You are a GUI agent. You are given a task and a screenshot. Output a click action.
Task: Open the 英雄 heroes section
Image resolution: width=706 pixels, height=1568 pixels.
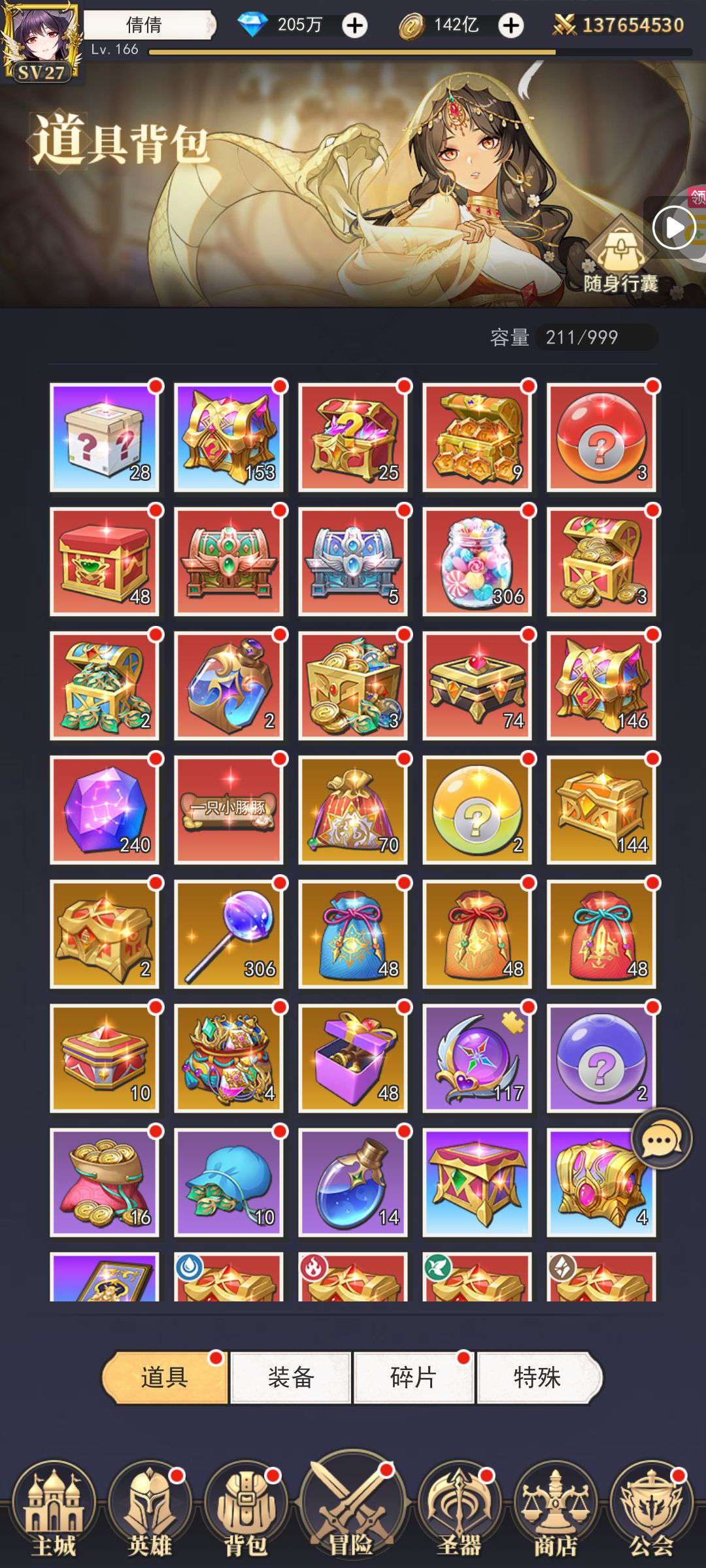pyautogui.click(x=150, y=1509)
